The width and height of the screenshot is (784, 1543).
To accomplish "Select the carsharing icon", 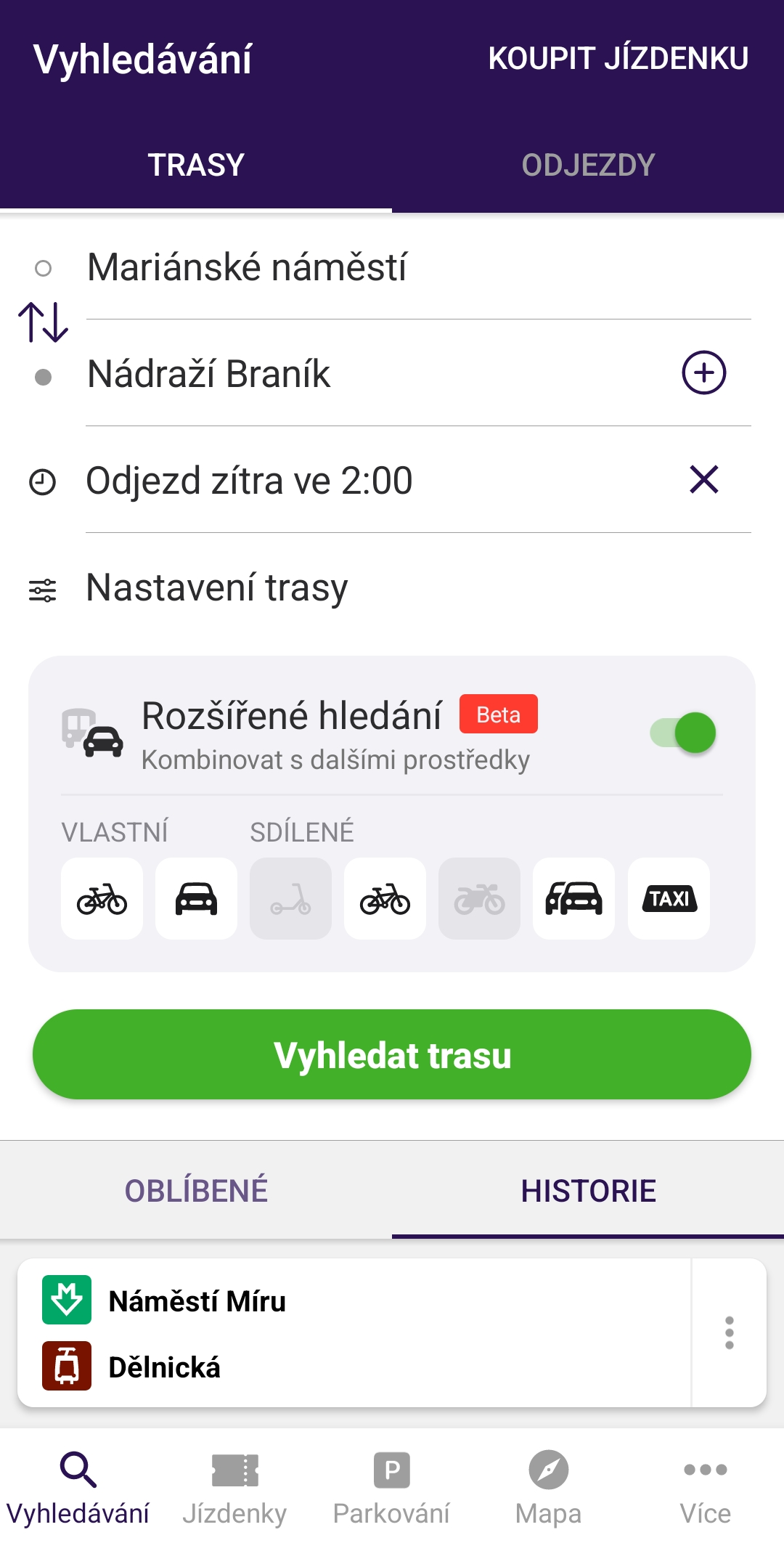I will [574, 899].
